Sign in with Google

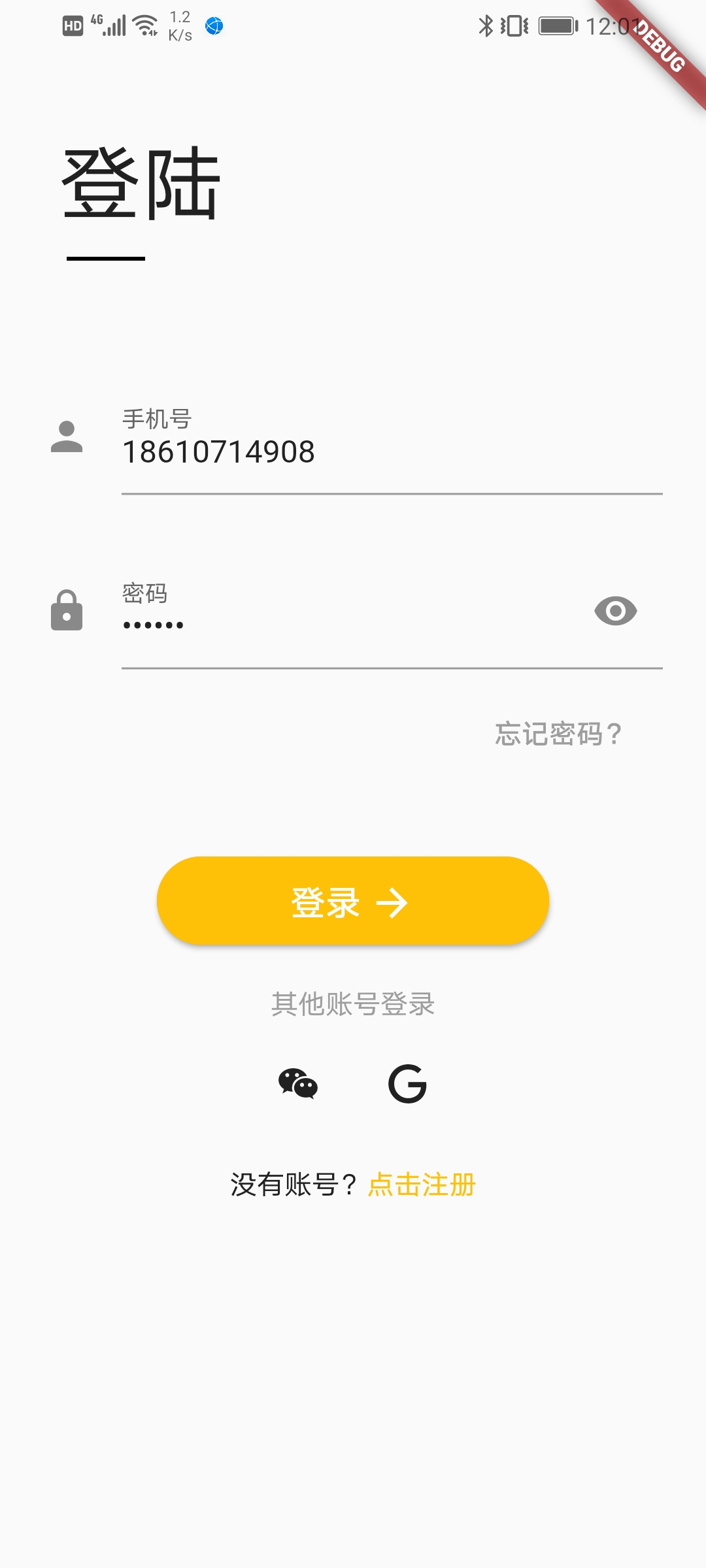(407, 1084)
